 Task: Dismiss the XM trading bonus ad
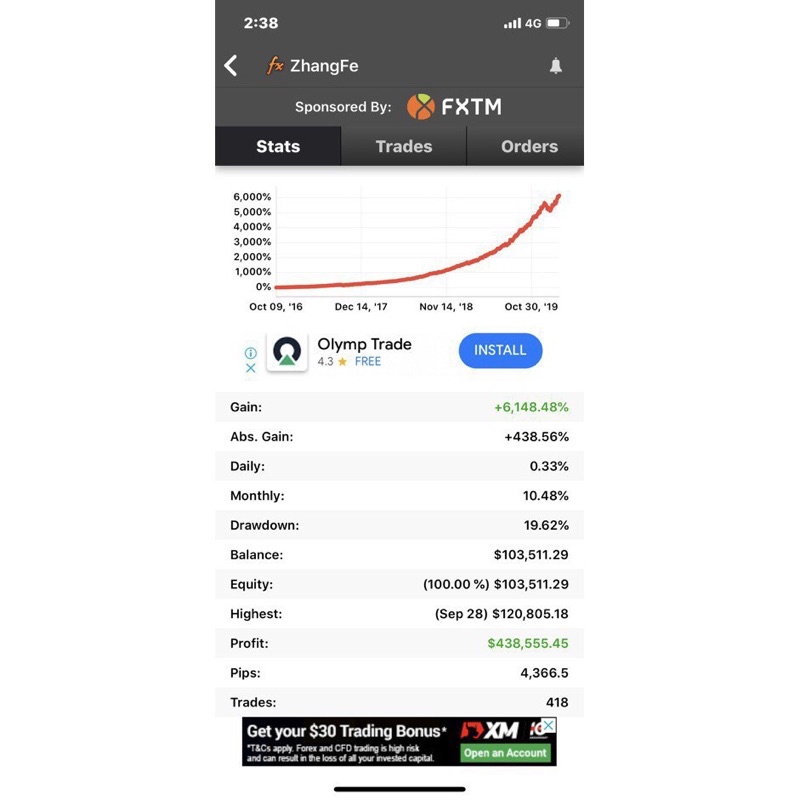click(549, 725)
